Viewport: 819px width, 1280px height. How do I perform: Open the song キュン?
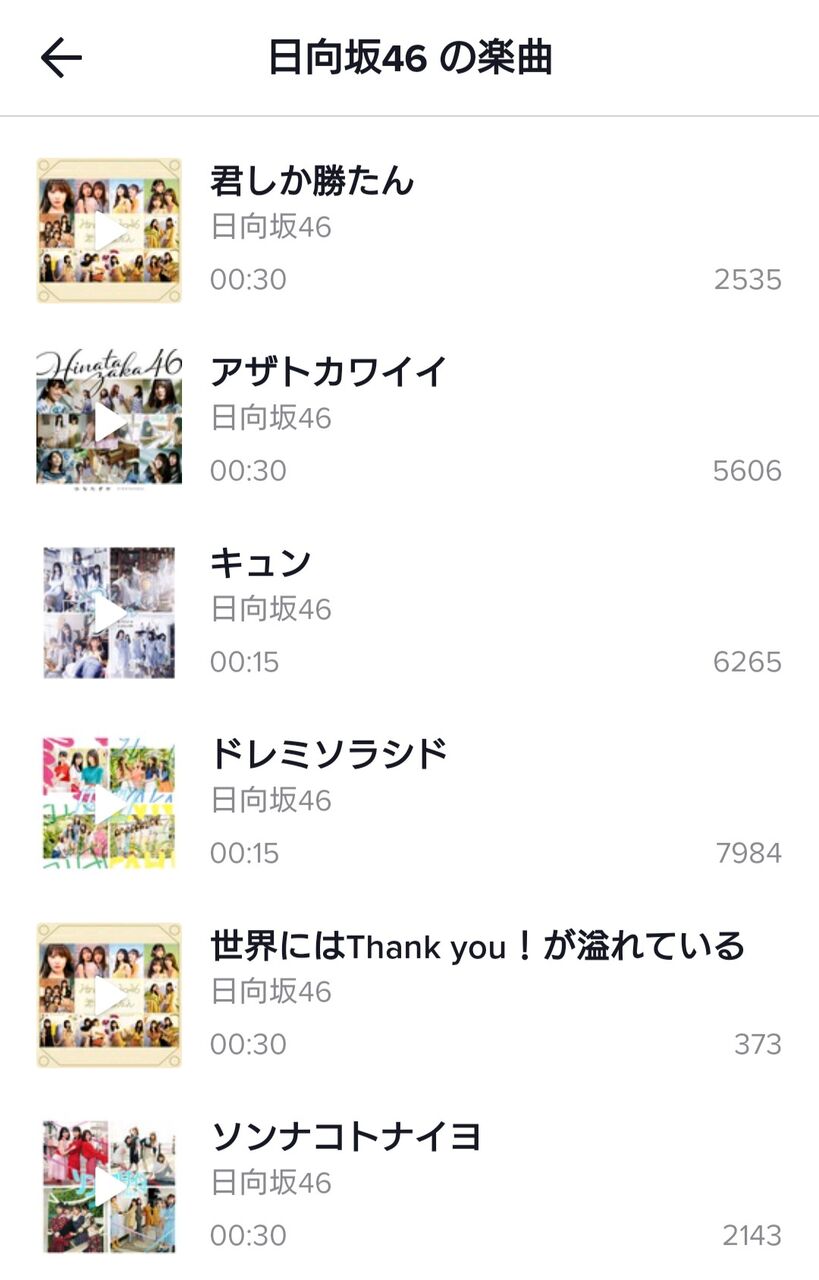[x=261, y=564]
